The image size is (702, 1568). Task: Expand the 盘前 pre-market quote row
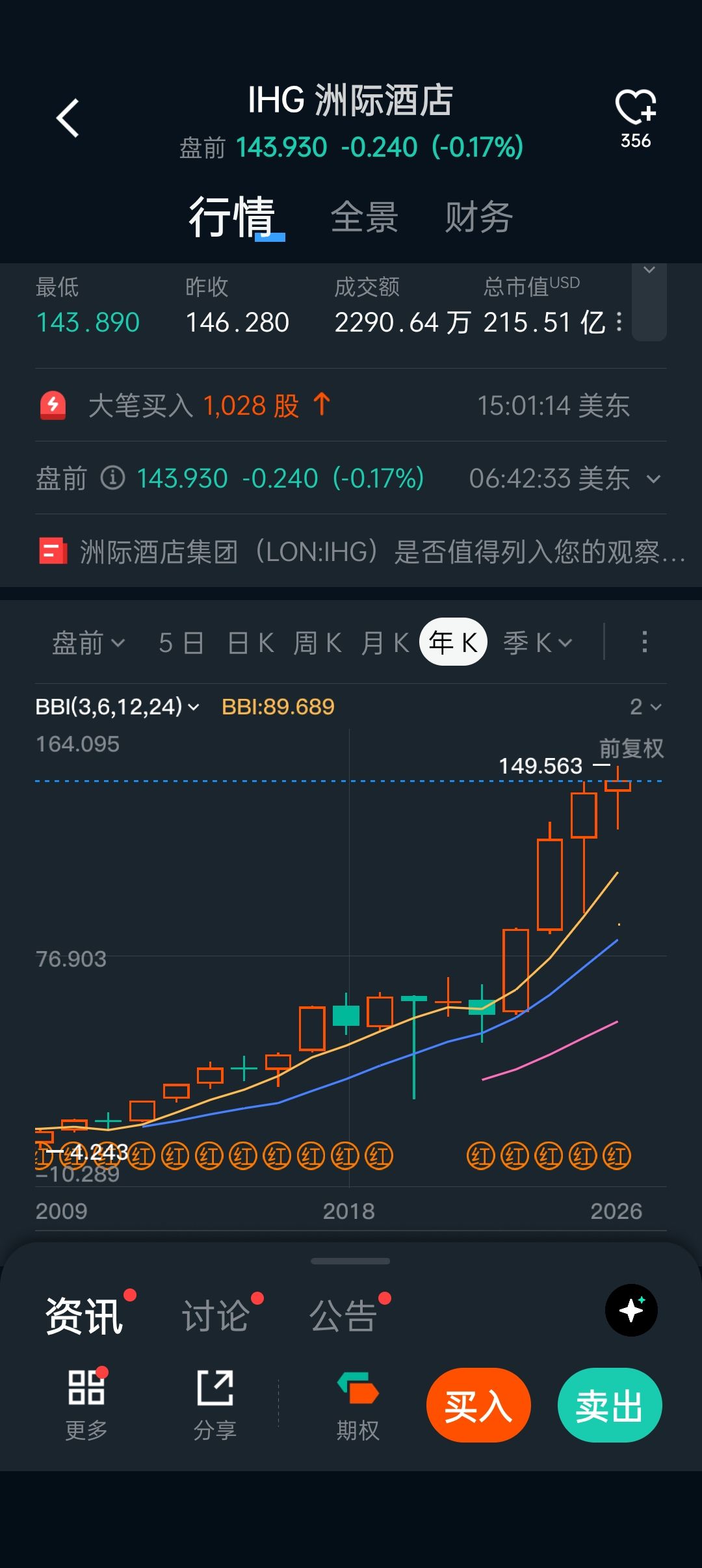click(654, 480)
